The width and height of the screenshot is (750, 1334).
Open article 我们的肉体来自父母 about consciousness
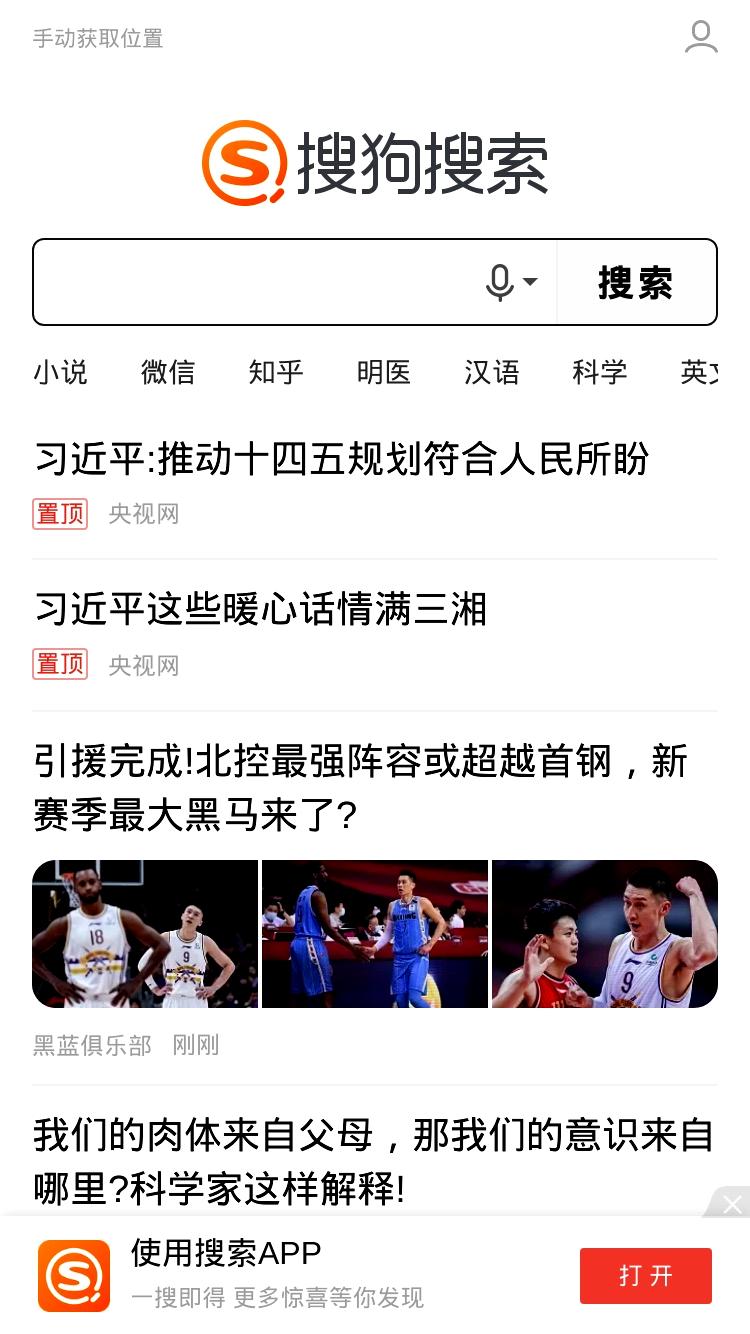point(374,1162)
